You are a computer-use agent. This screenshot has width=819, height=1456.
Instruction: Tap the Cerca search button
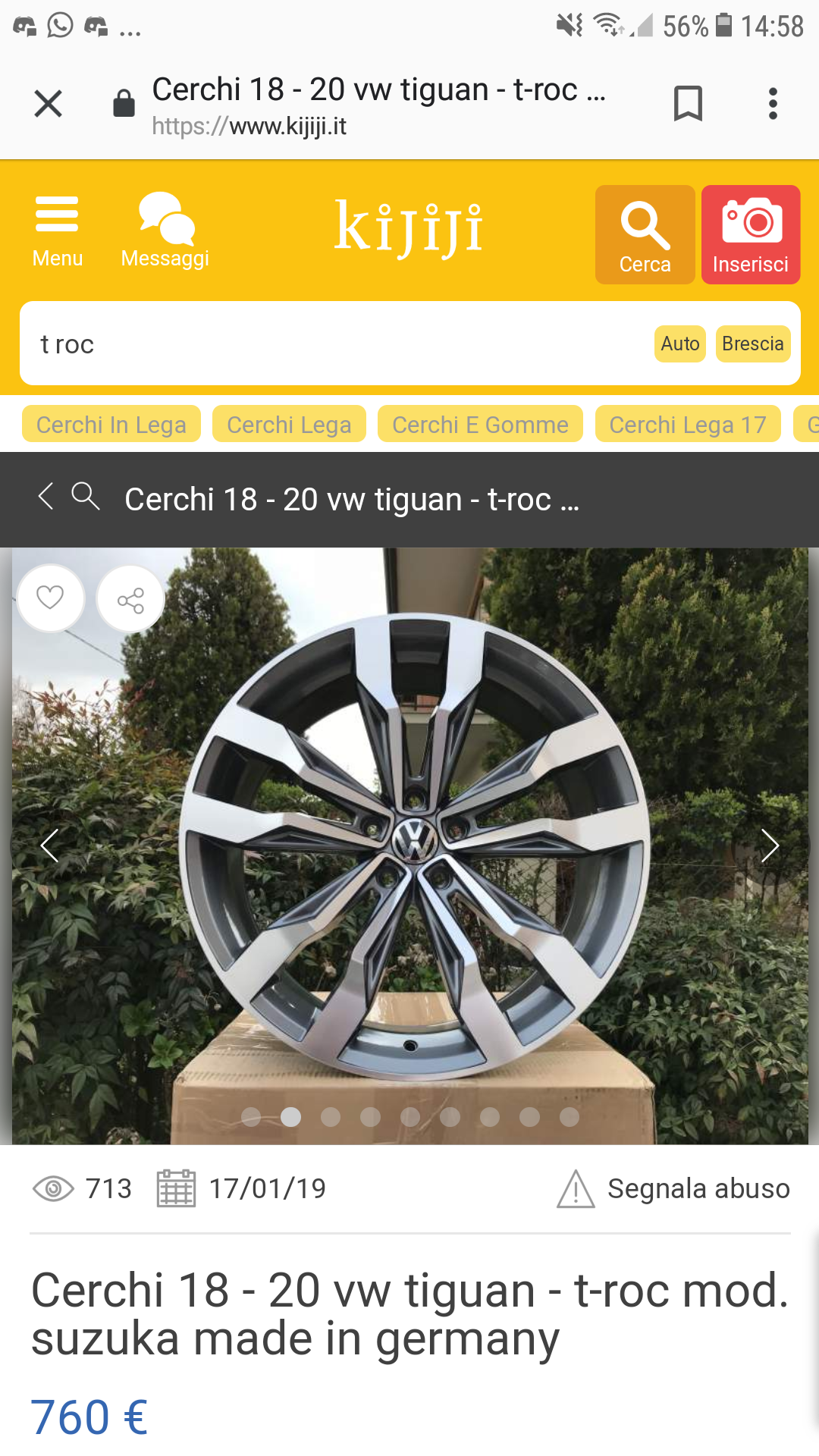click(645, 234)
